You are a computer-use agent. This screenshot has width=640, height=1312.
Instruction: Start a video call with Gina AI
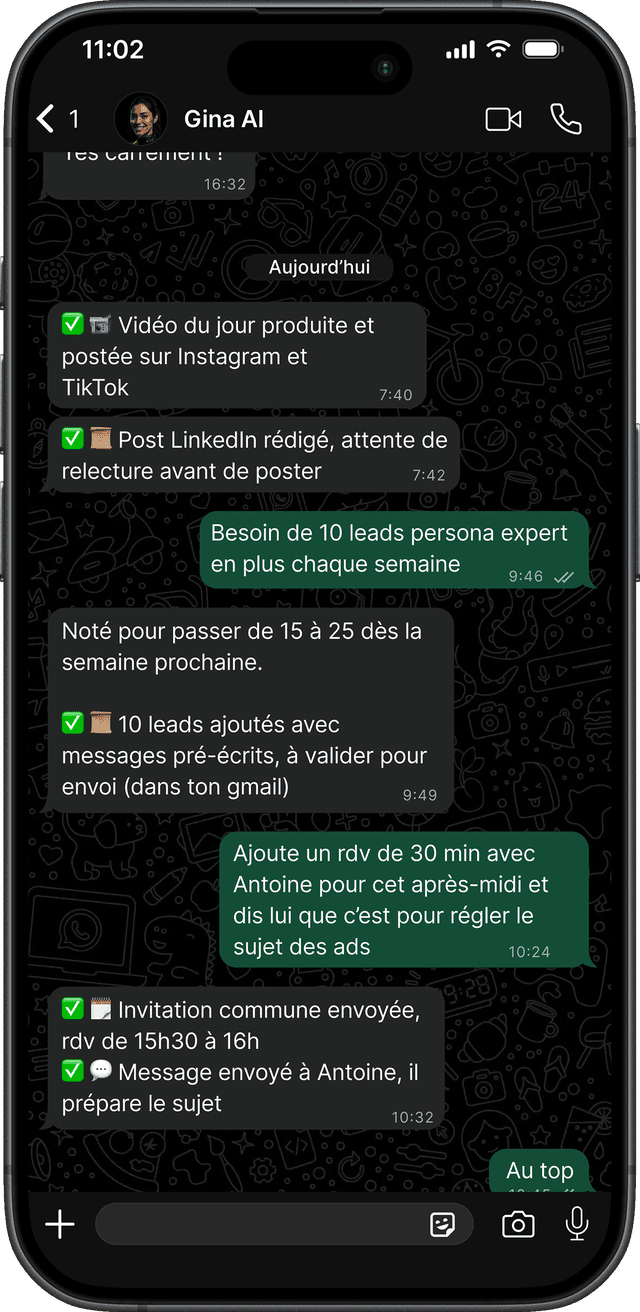click(x=503, y=119)
